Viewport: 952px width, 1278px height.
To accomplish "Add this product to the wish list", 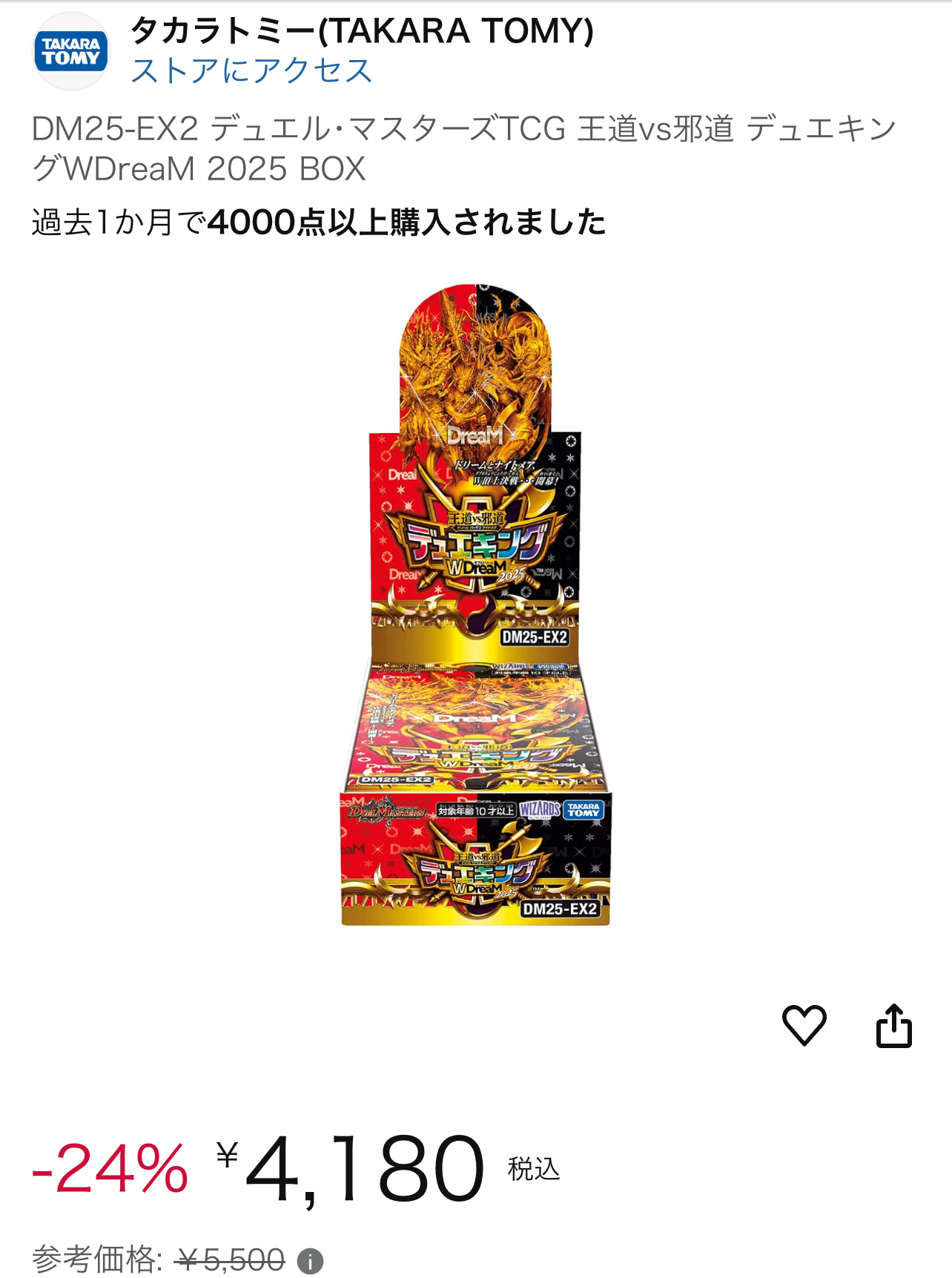I will (804, 1026).
